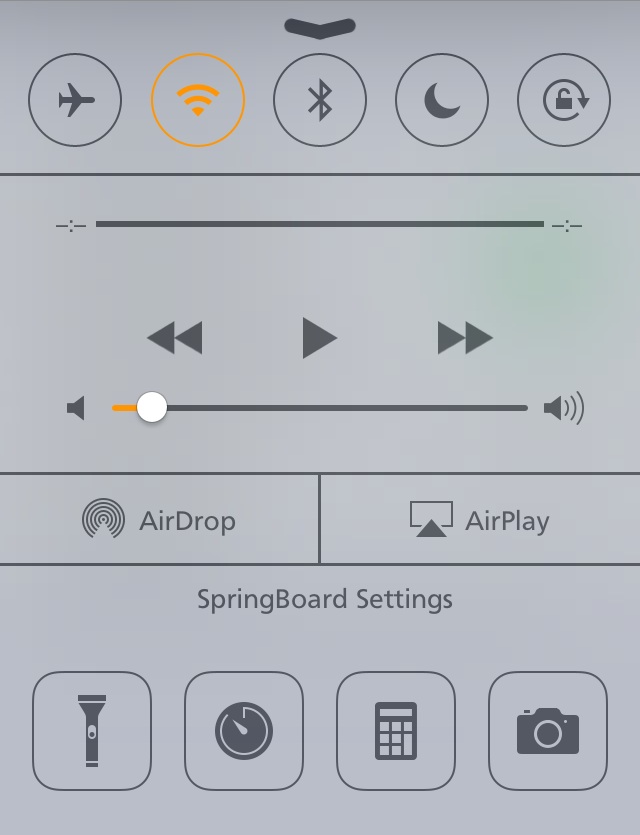The image size is (640, 835).
Task: Open the Camera
Action: tap(548, 731)
